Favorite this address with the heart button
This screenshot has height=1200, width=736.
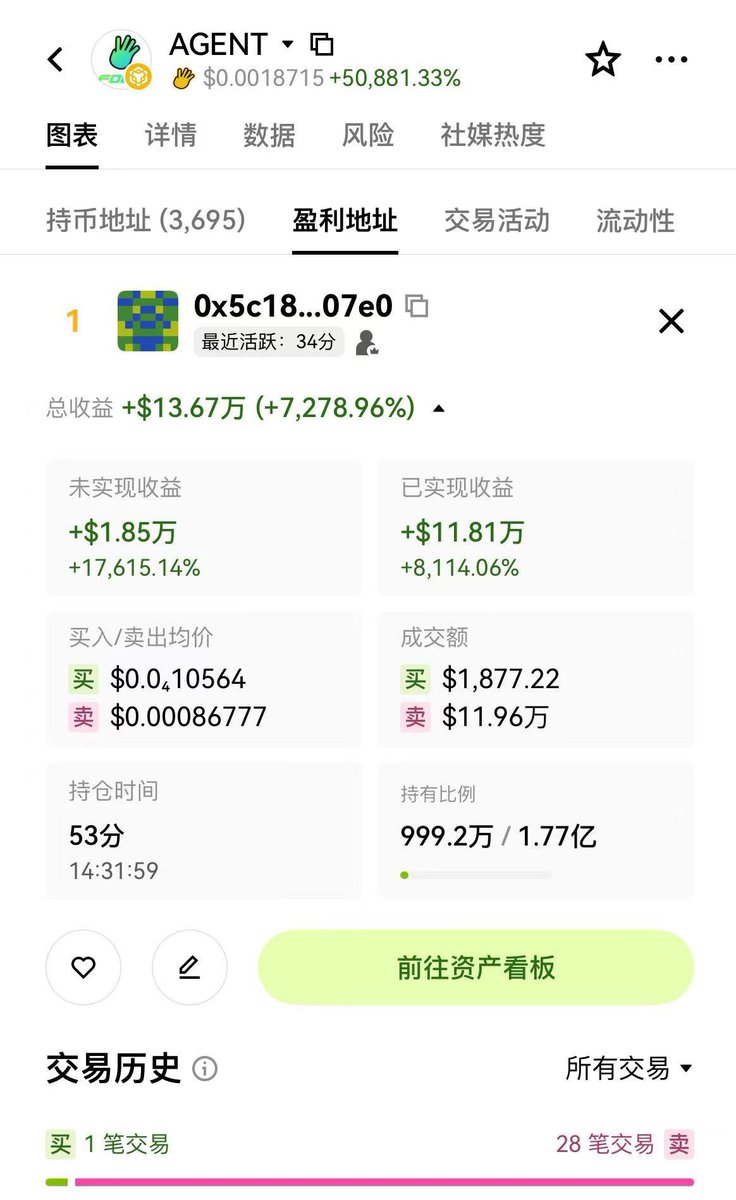(x=83, y=967)
